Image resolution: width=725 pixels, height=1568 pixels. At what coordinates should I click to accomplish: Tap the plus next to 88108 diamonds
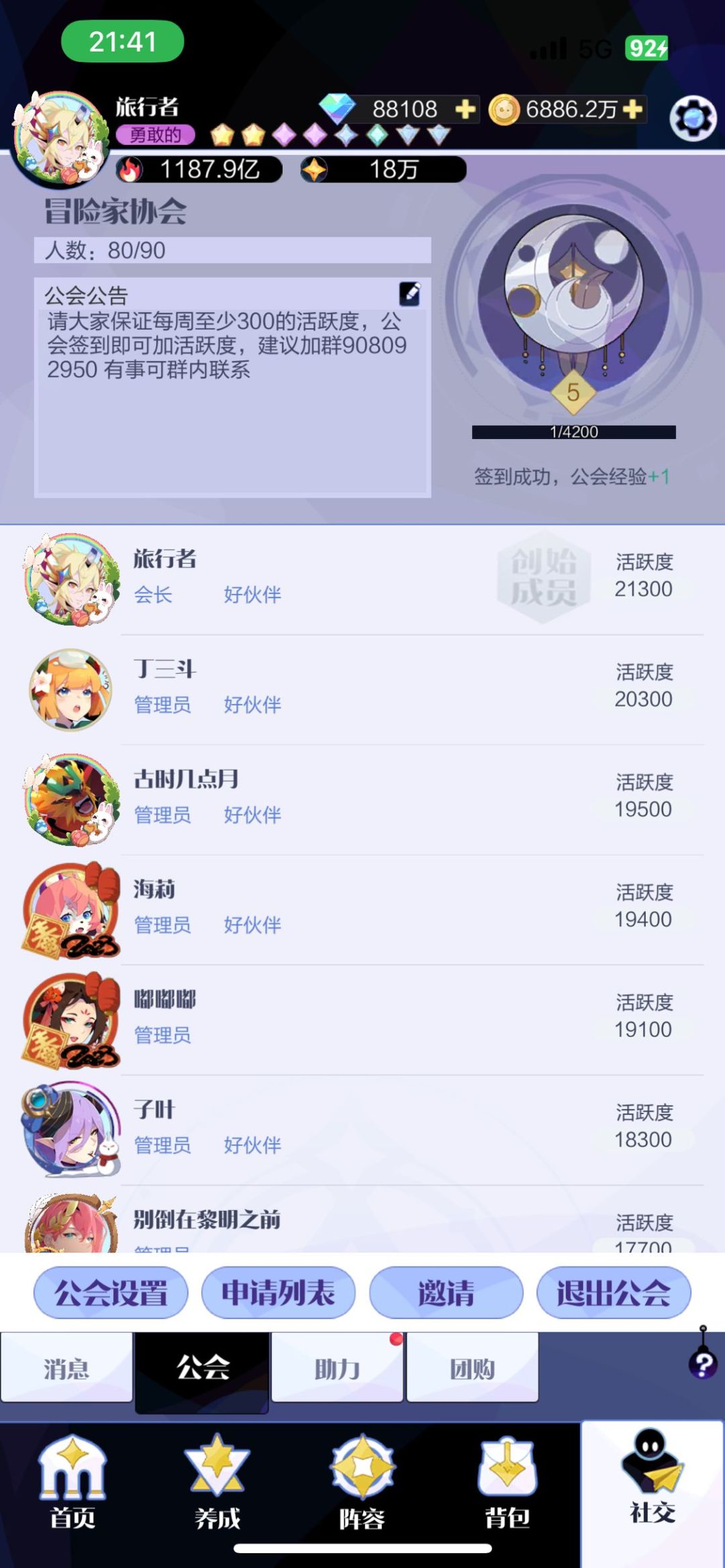465,109
